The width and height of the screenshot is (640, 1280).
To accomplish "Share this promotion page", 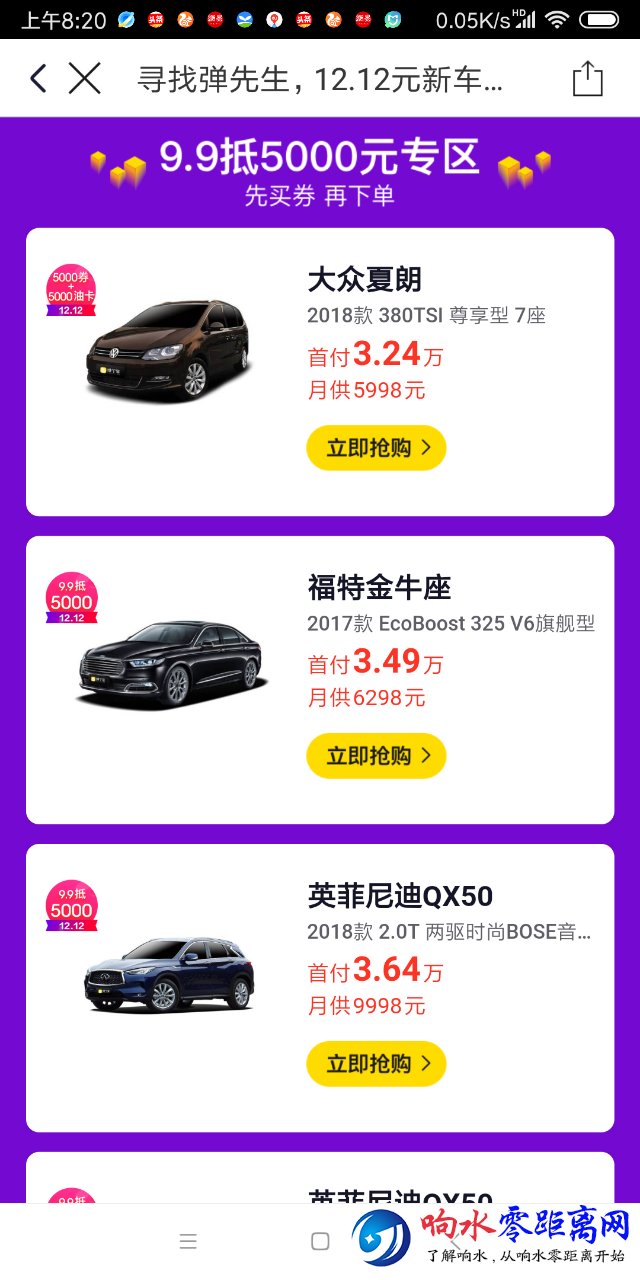I will point(588,79).
